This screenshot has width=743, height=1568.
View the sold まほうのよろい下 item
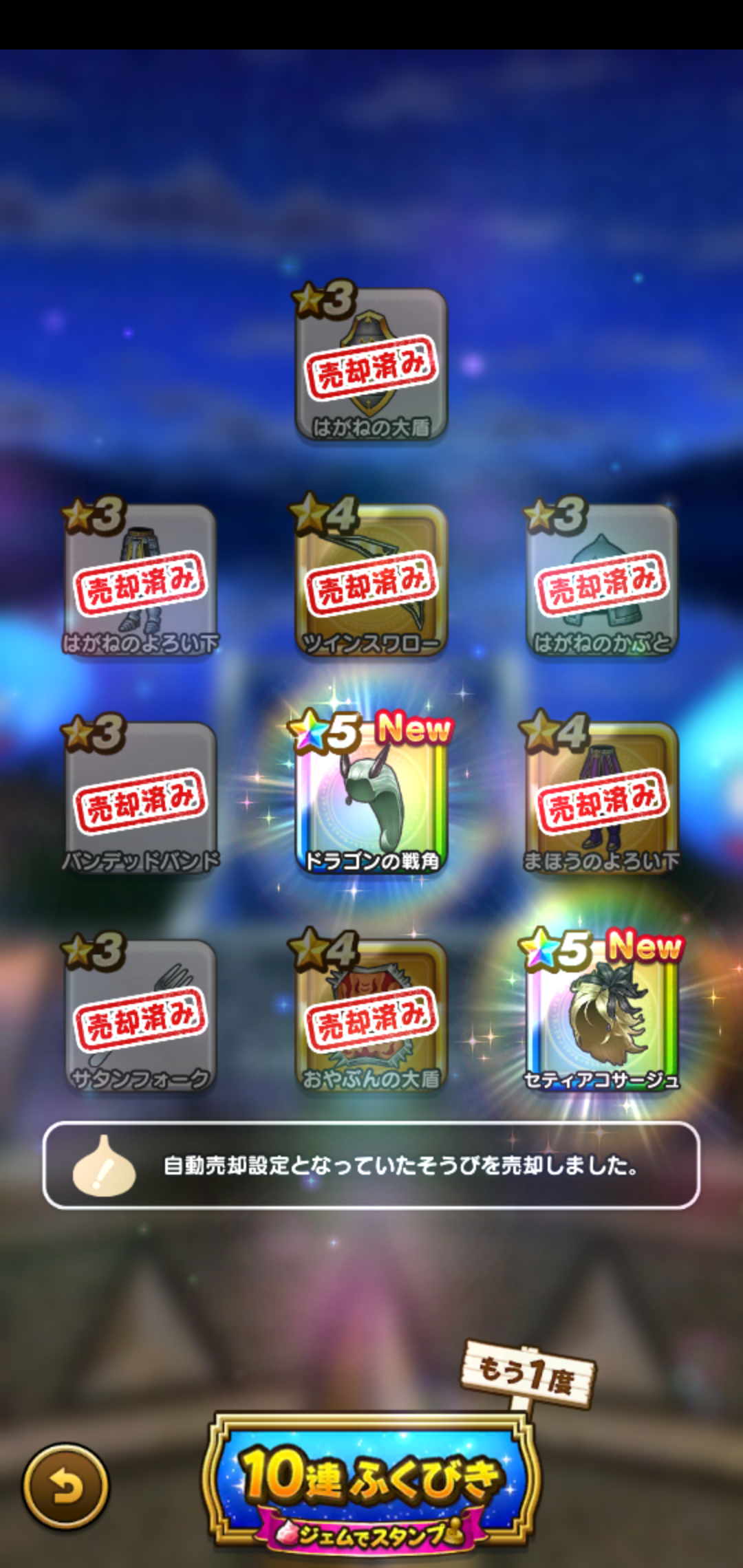click(x=602, y=798)
